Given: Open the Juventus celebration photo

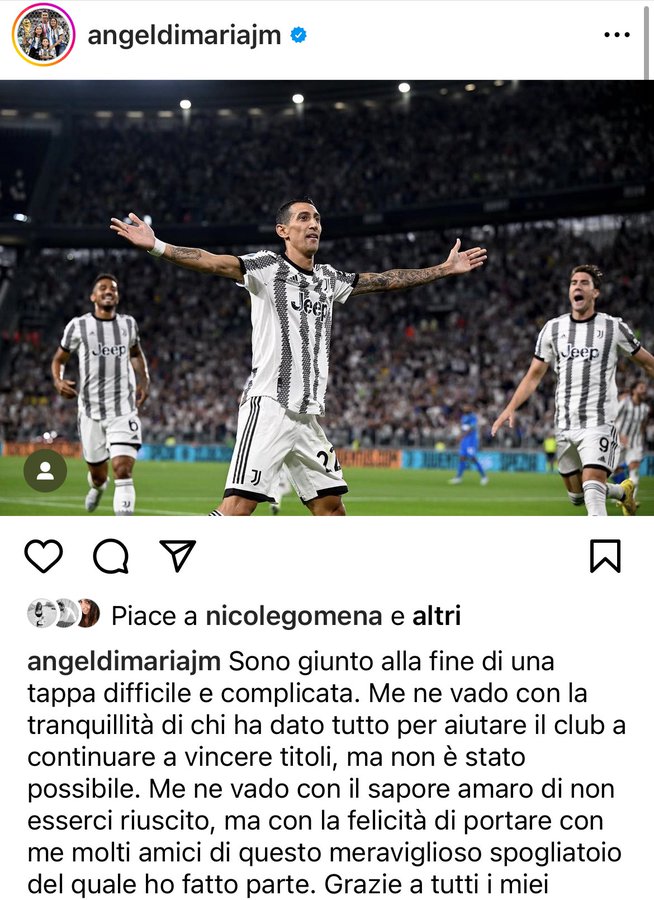Looking at the screenshot, I should [327, 298].
